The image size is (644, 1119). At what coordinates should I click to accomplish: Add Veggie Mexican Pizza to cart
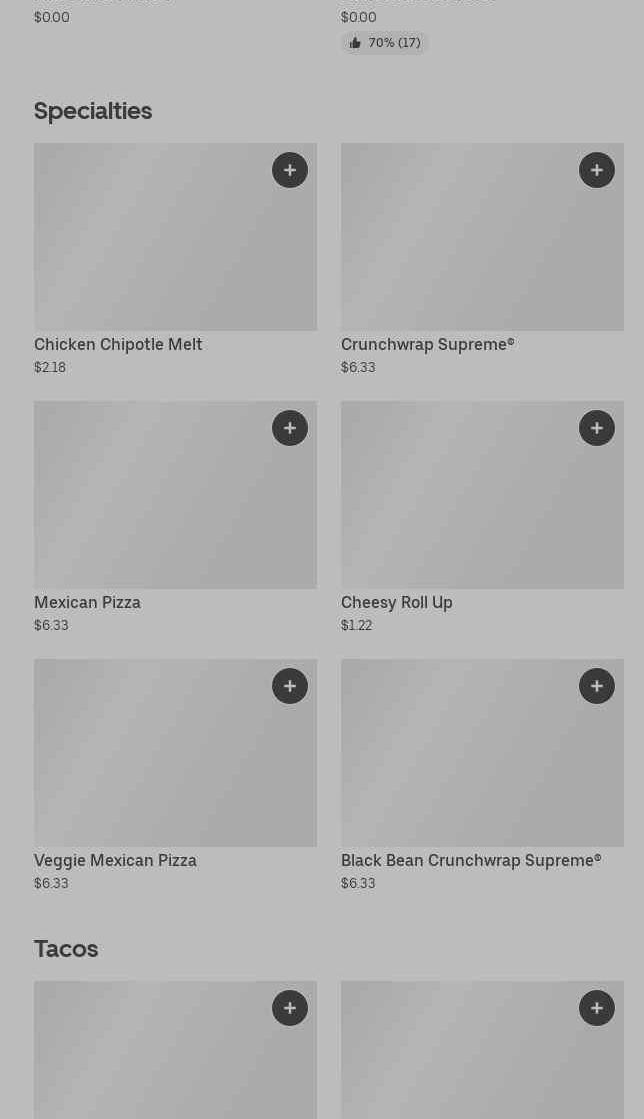pos(290,686)
